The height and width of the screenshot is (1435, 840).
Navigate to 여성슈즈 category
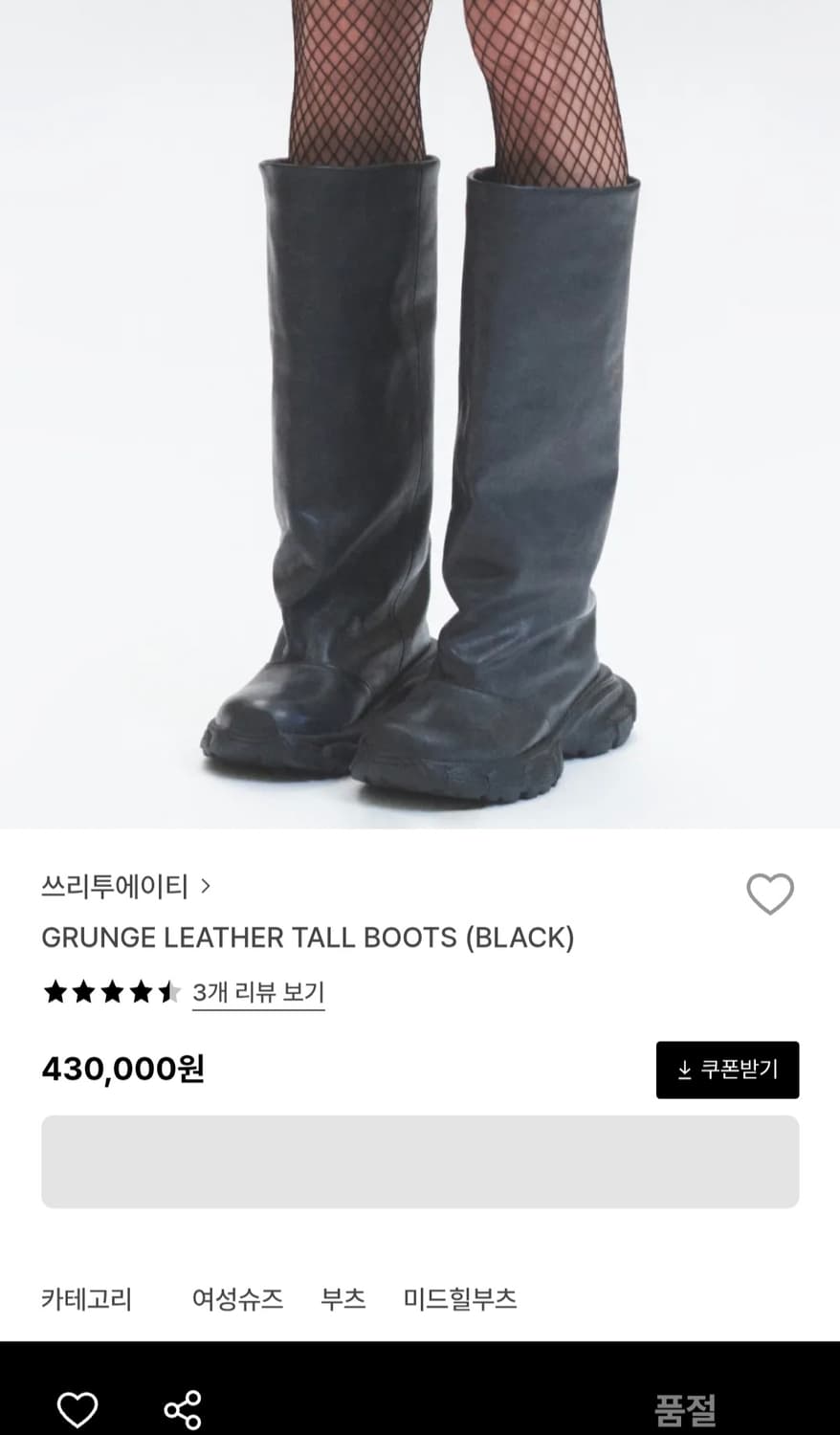238,1299
